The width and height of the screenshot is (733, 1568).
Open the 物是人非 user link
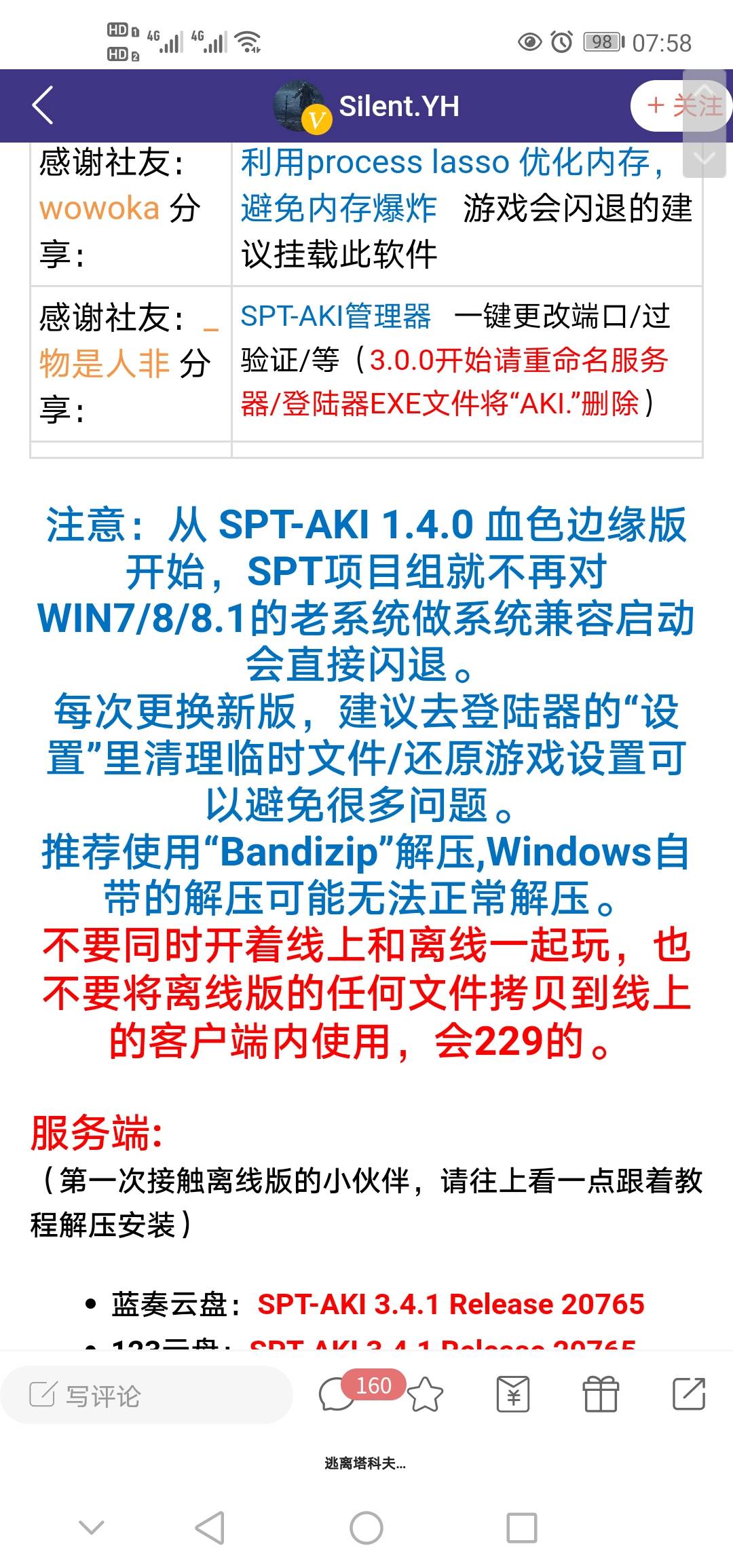click(x=104, y=362)
